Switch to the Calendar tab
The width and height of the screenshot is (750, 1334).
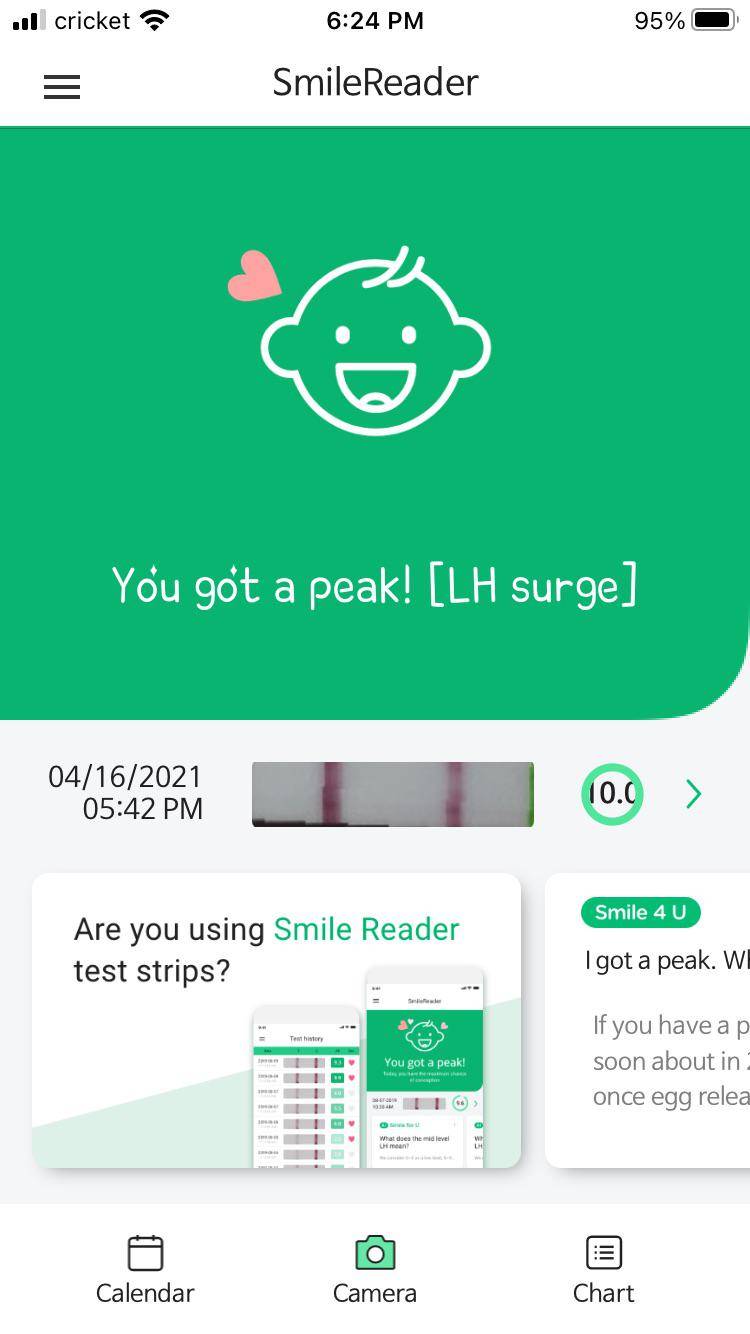tap(145, 1269)
